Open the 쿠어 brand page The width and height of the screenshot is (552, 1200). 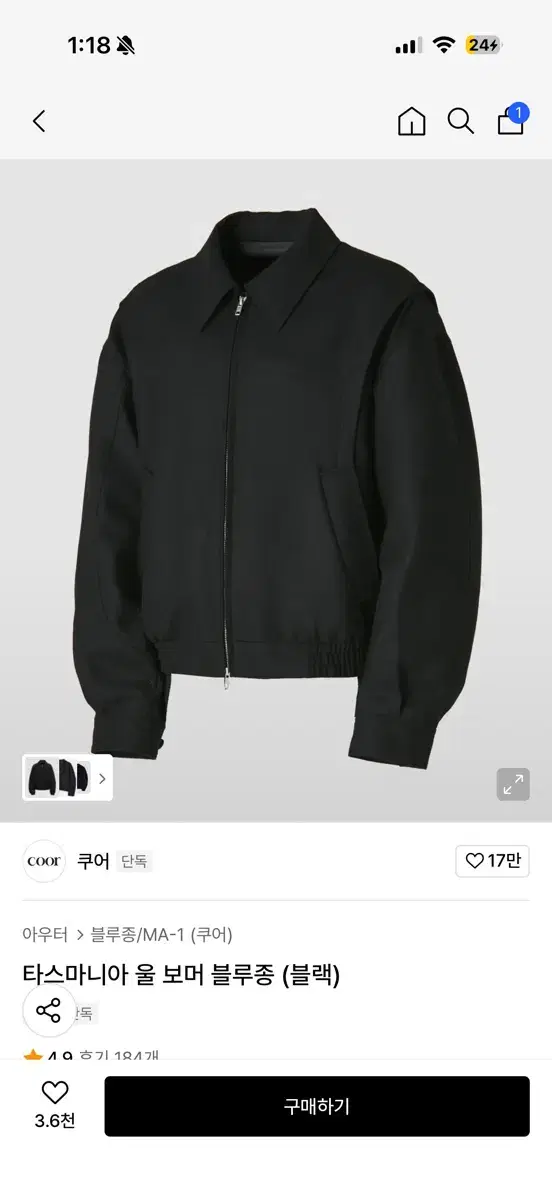(93, 861)
